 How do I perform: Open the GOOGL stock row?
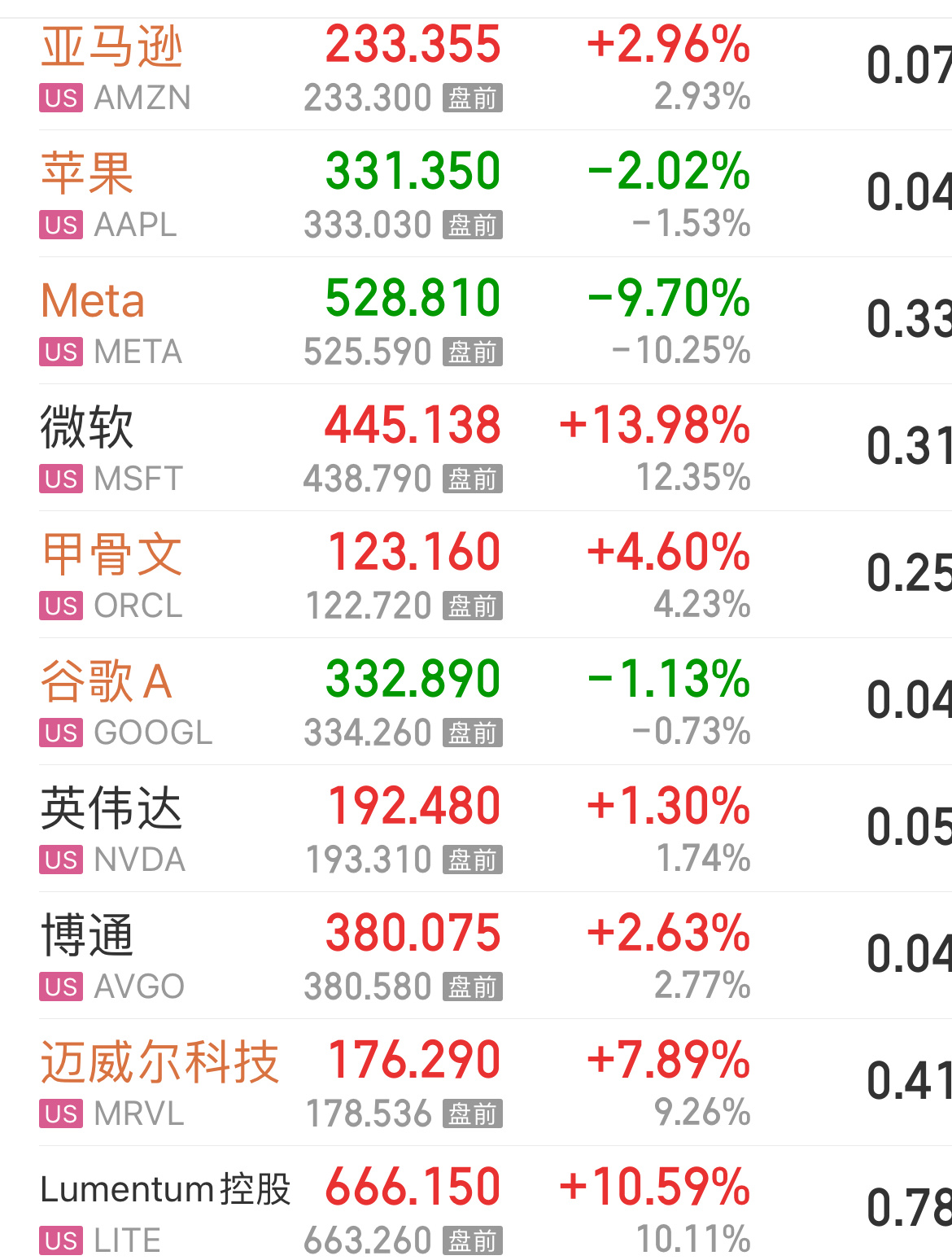tap(476, 702)
